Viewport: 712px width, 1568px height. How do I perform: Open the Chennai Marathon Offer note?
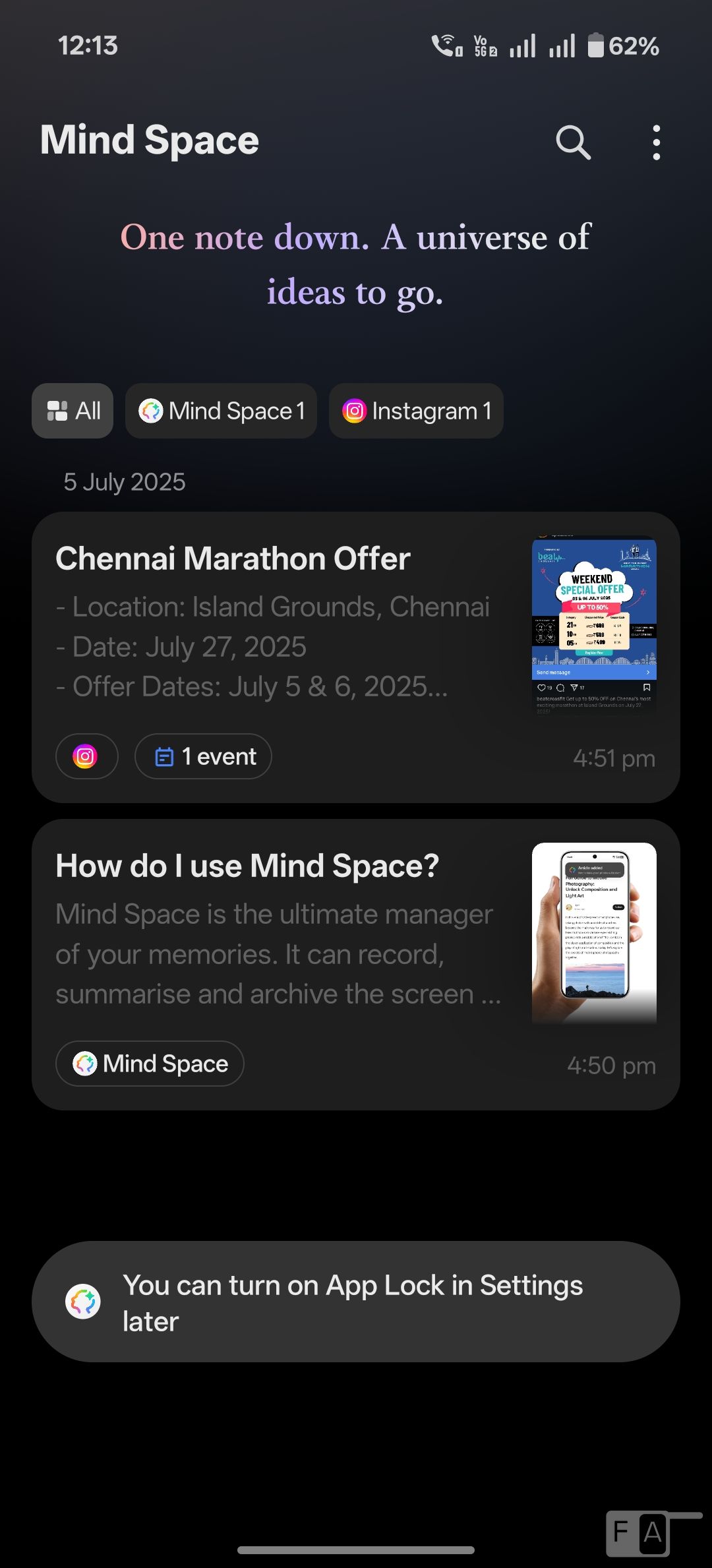[x=356, y=657]
